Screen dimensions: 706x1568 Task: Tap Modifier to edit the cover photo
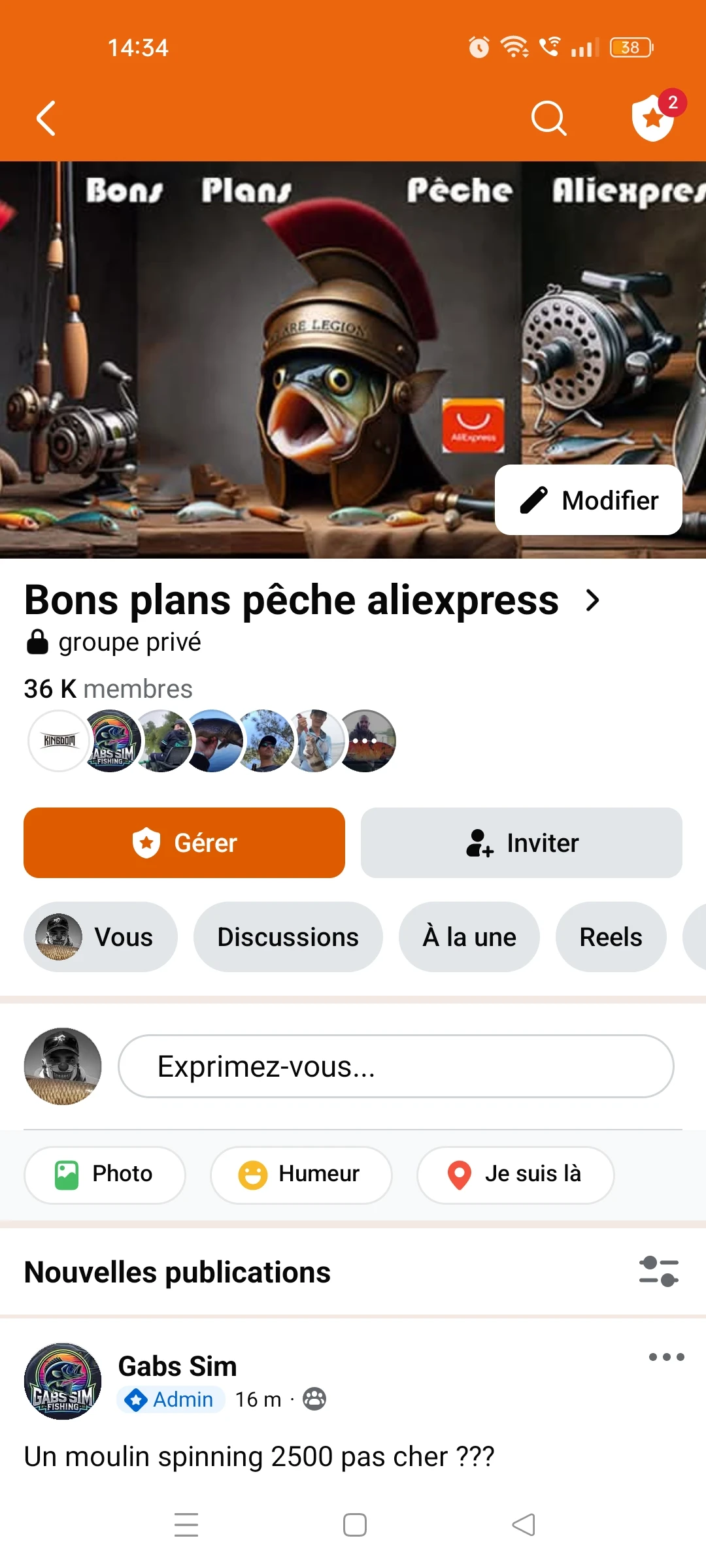tap(588, 500)
